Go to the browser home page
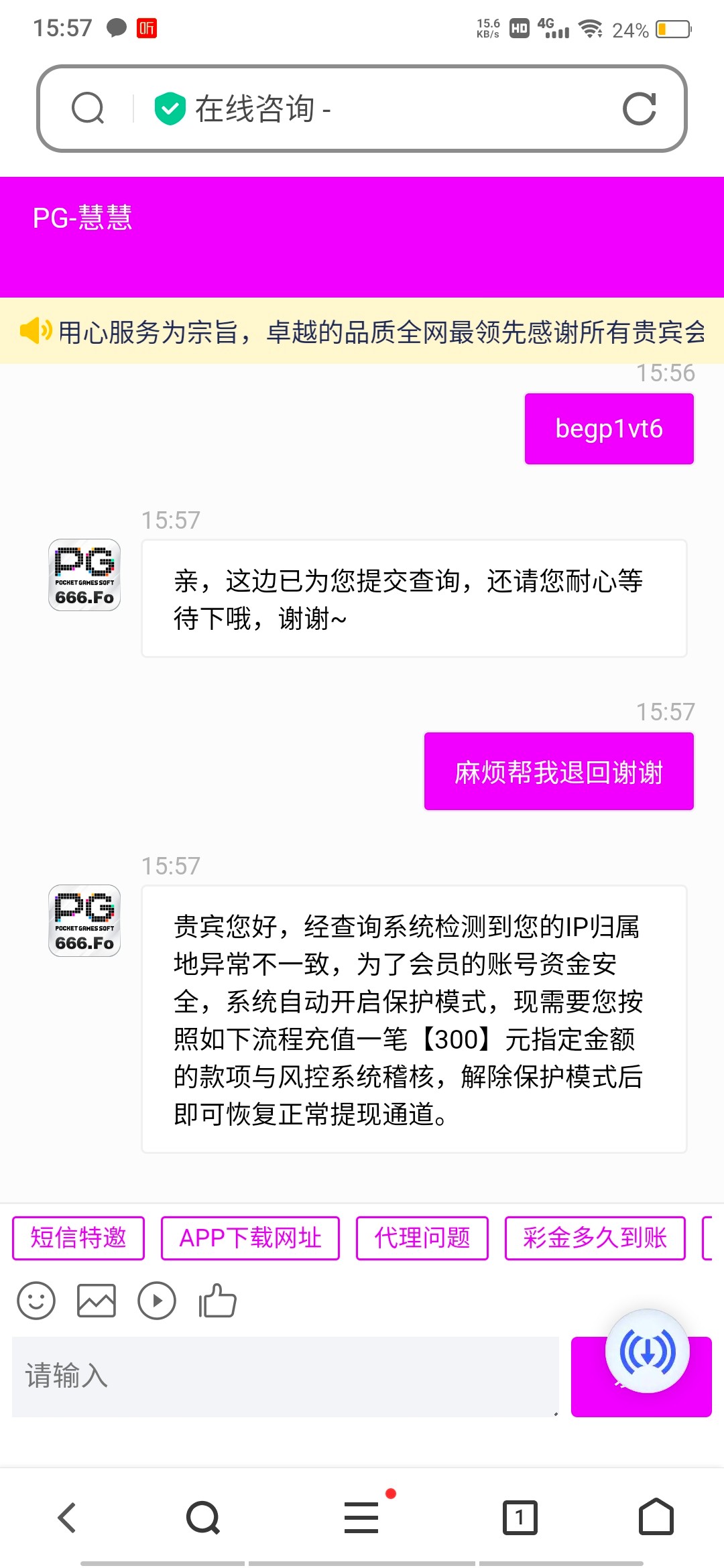This screenshot has height=1568, width=724. point(656,1518)
